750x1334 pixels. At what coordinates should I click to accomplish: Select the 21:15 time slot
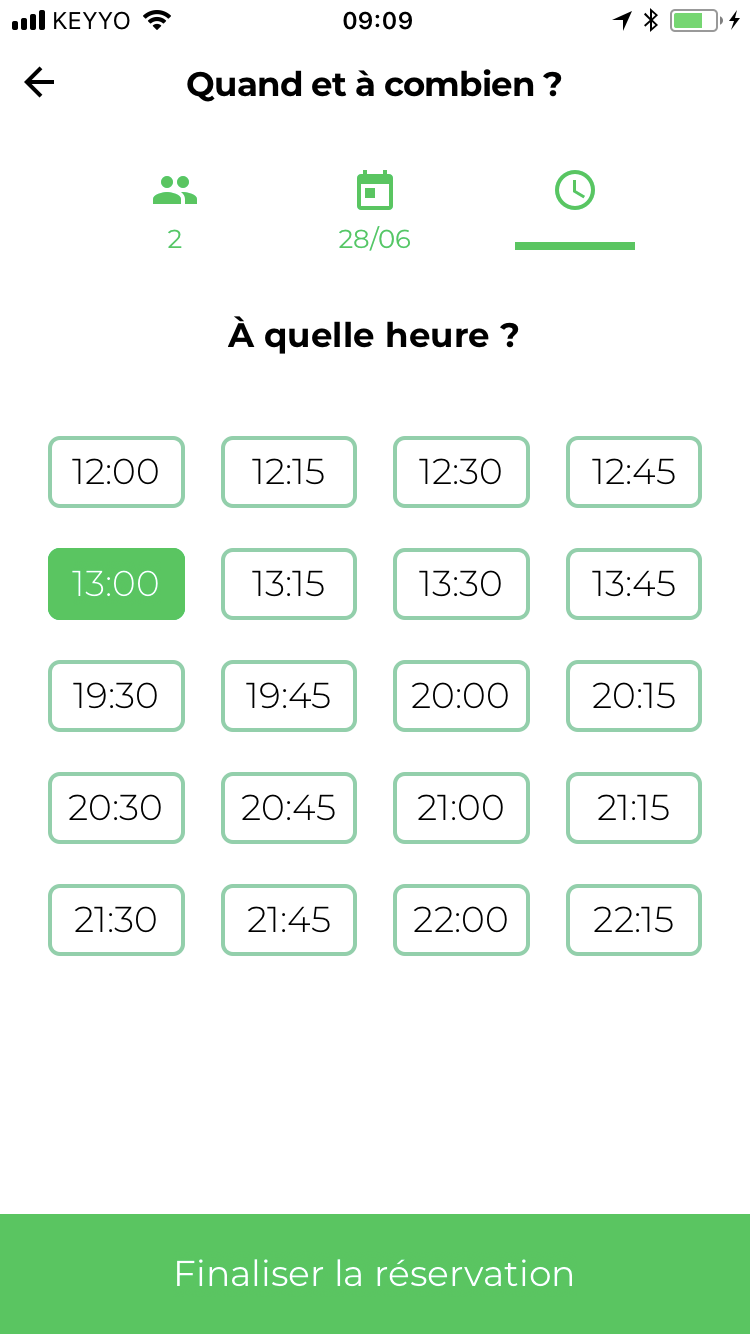(634, 808)
